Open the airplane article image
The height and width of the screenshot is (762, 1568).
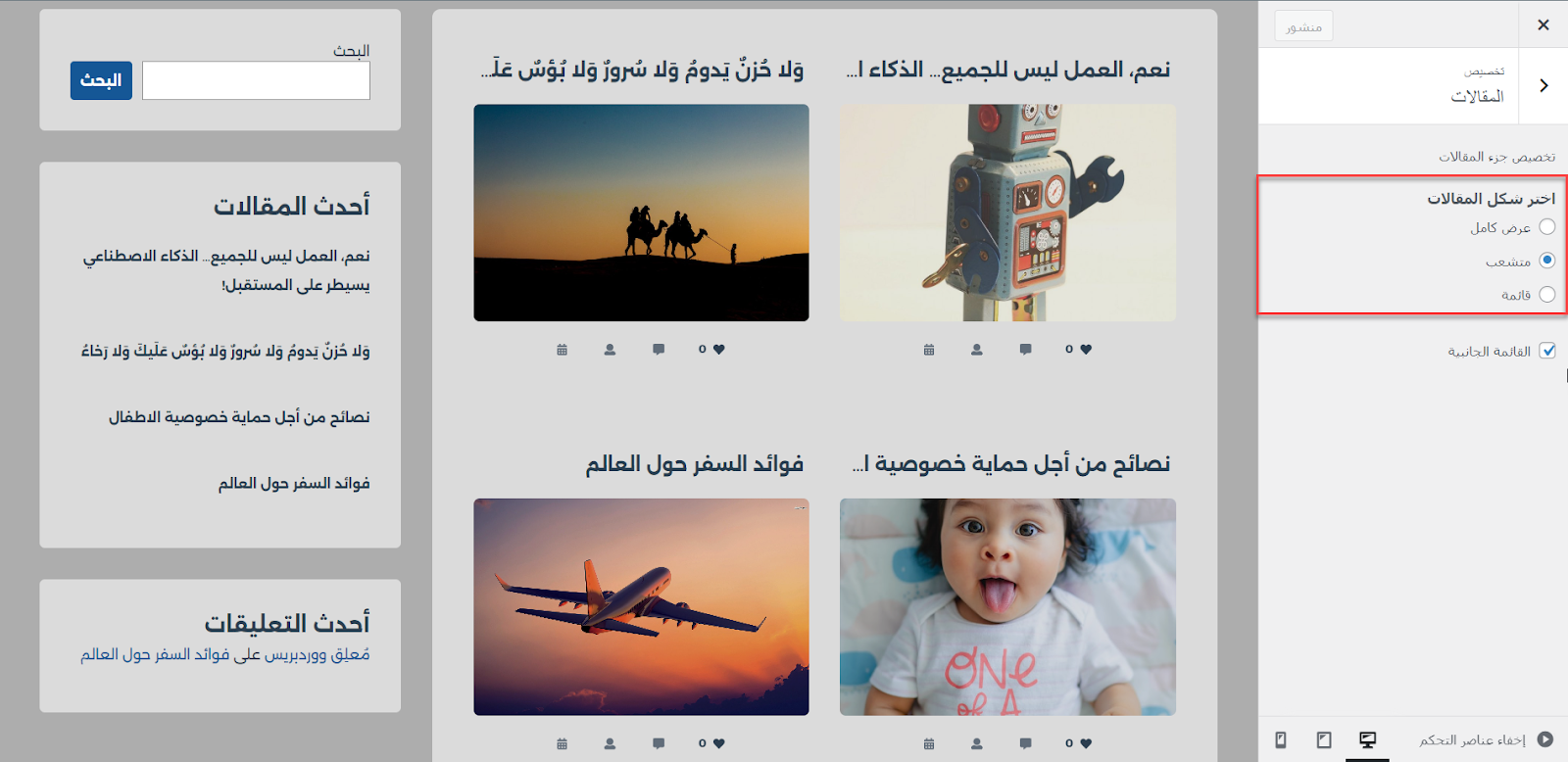point(641,606)
